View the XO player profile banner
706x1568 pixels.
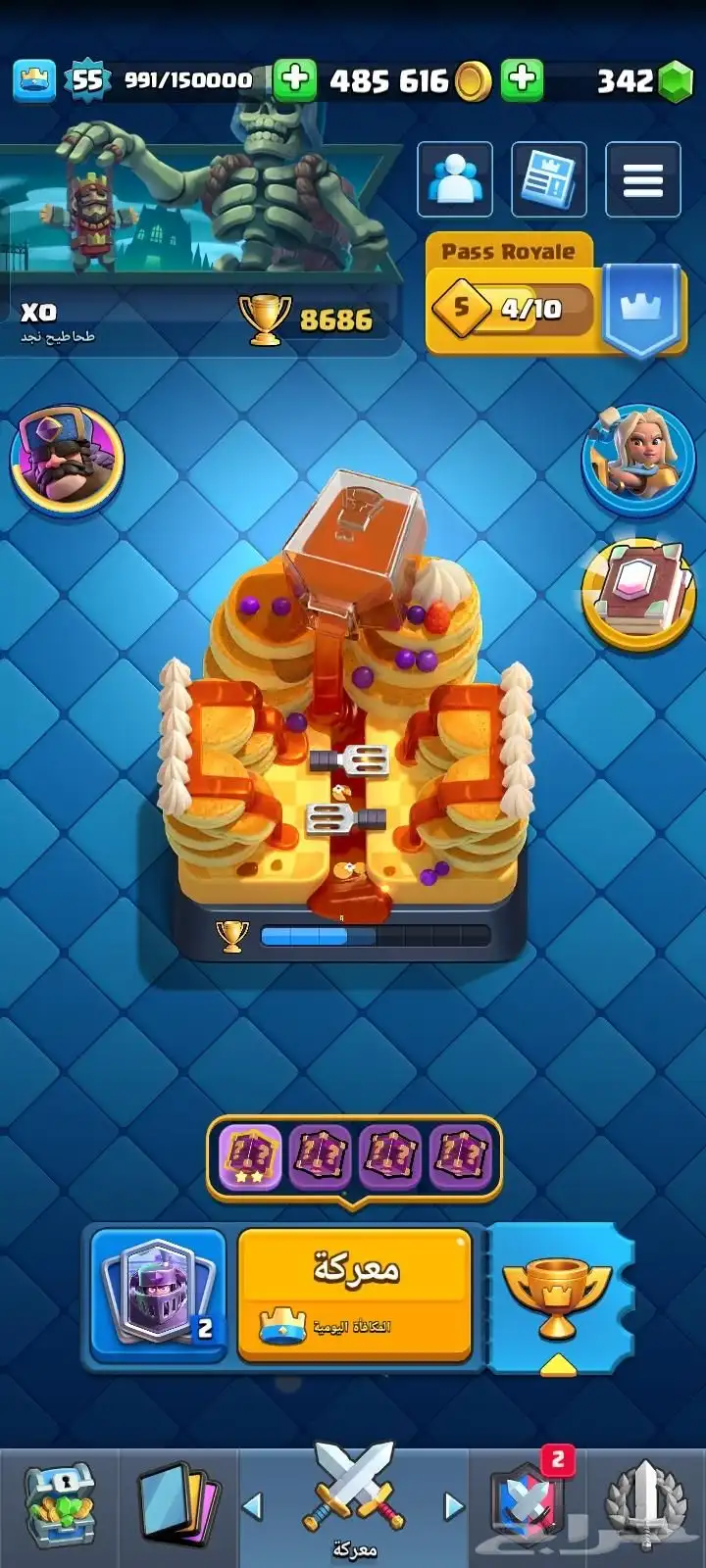coord(196,245)
